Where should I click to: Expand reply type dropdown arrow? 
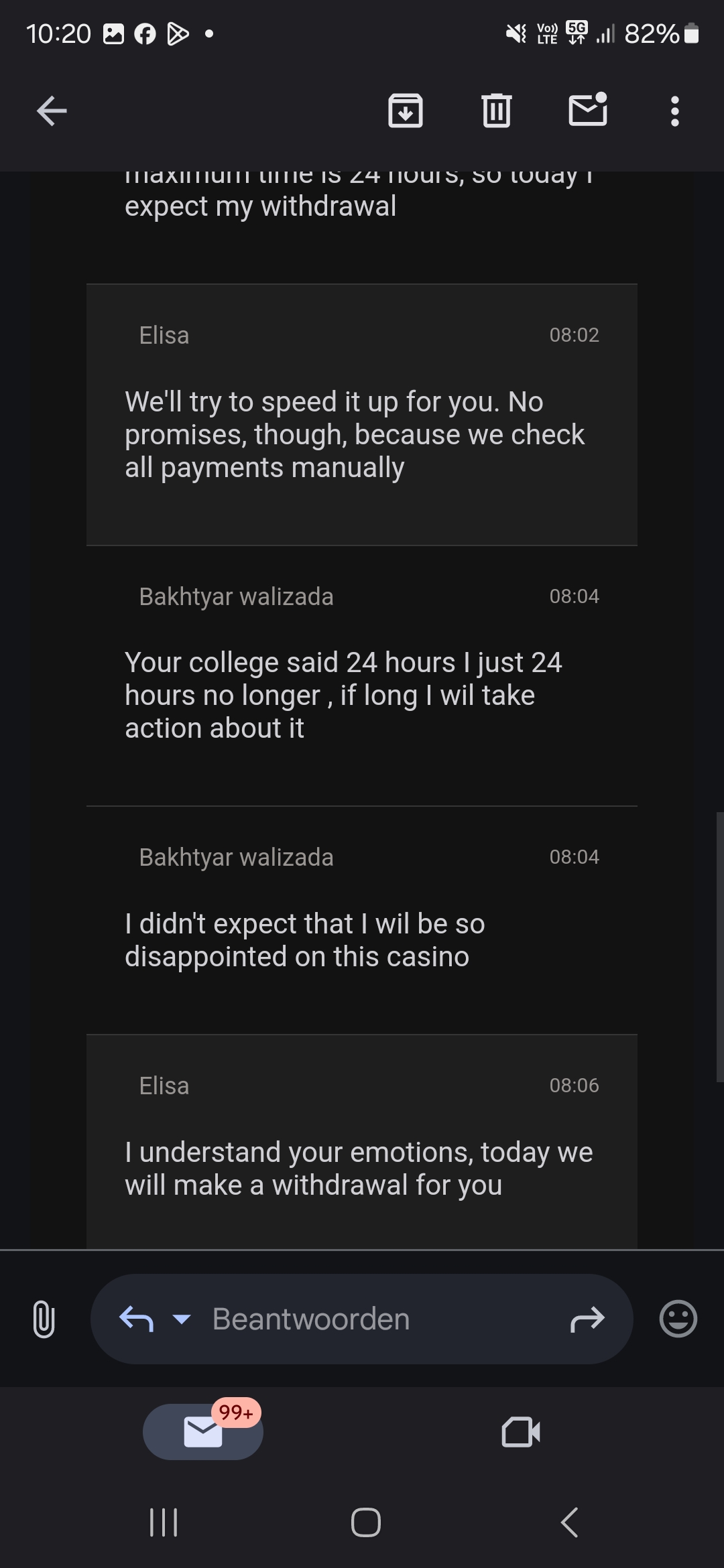coord(181,1319)
